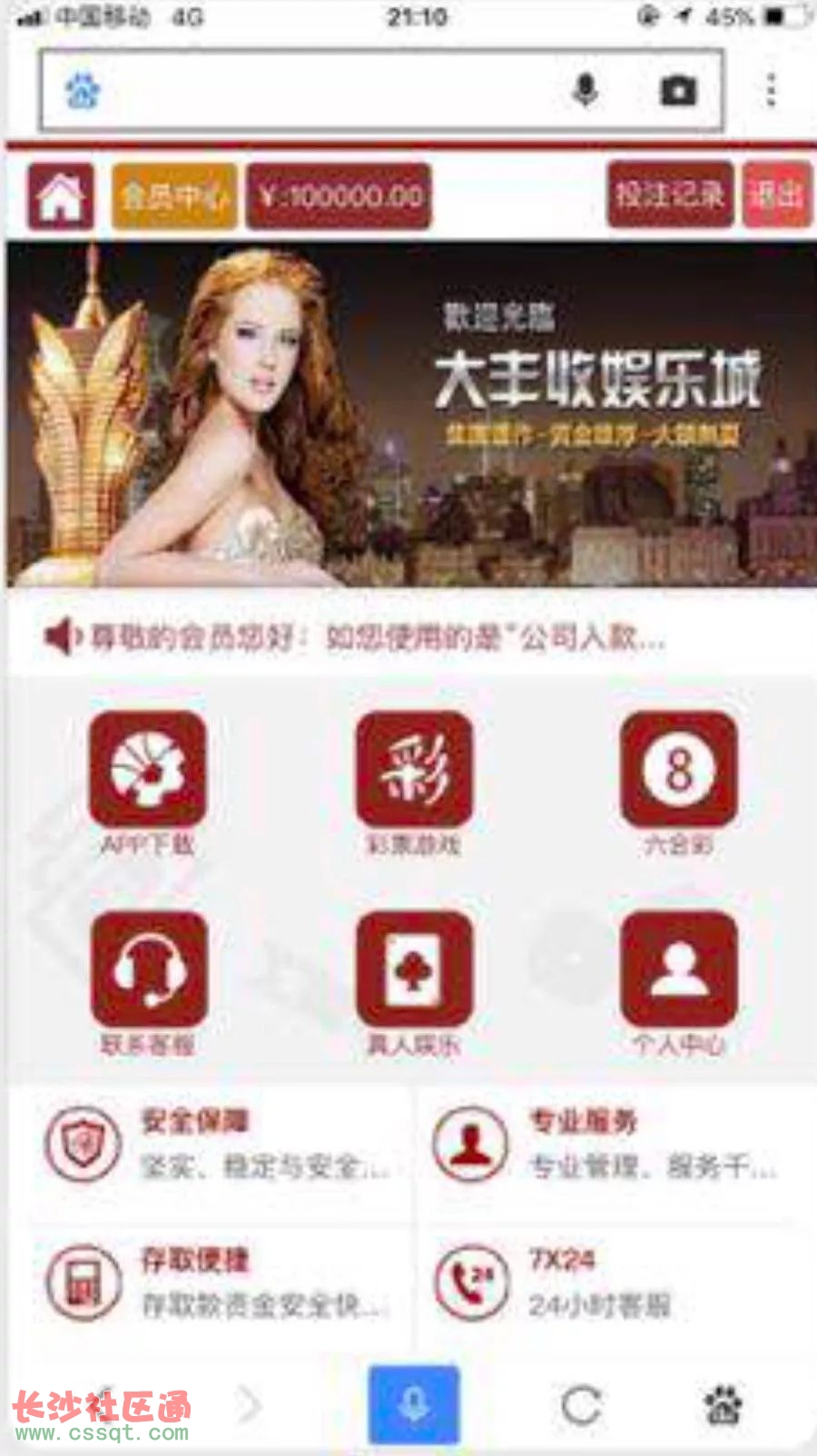The image size is (817, 1456).
Task: Go to the site home icon
Action: click(x=61, y=195)
